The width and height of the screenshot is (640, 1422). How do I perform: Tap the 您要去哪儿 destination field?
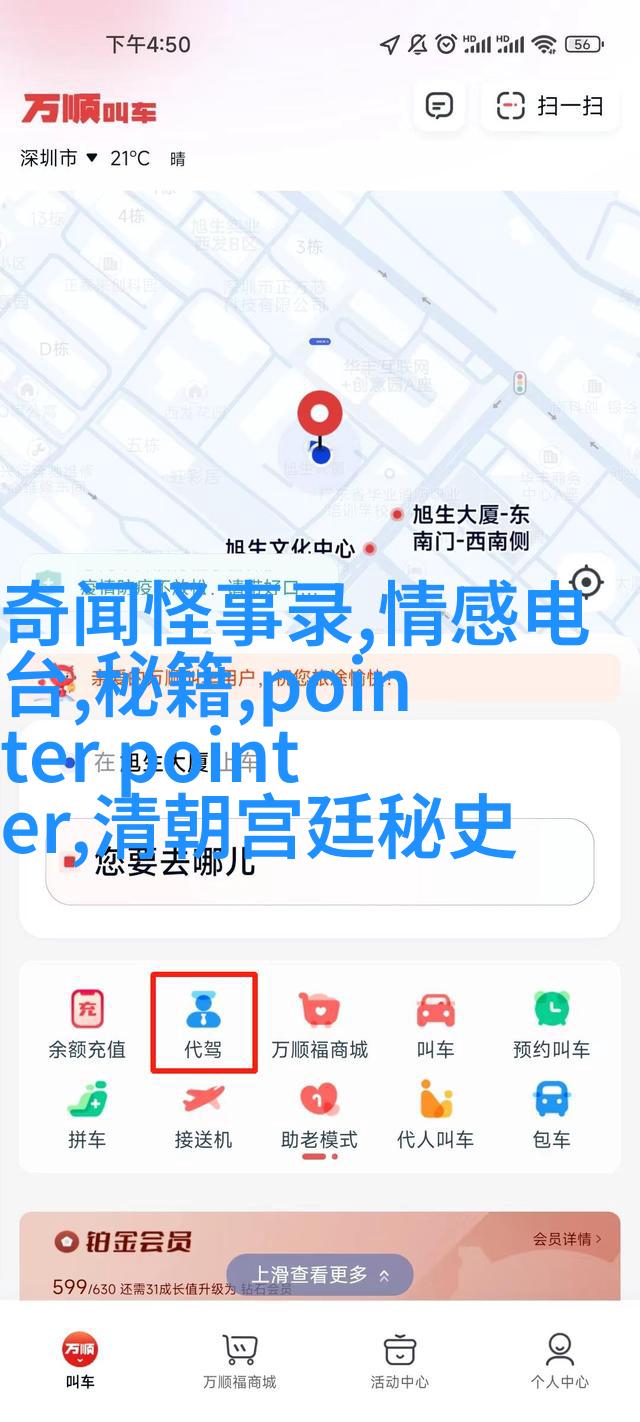tap(320, 862)
